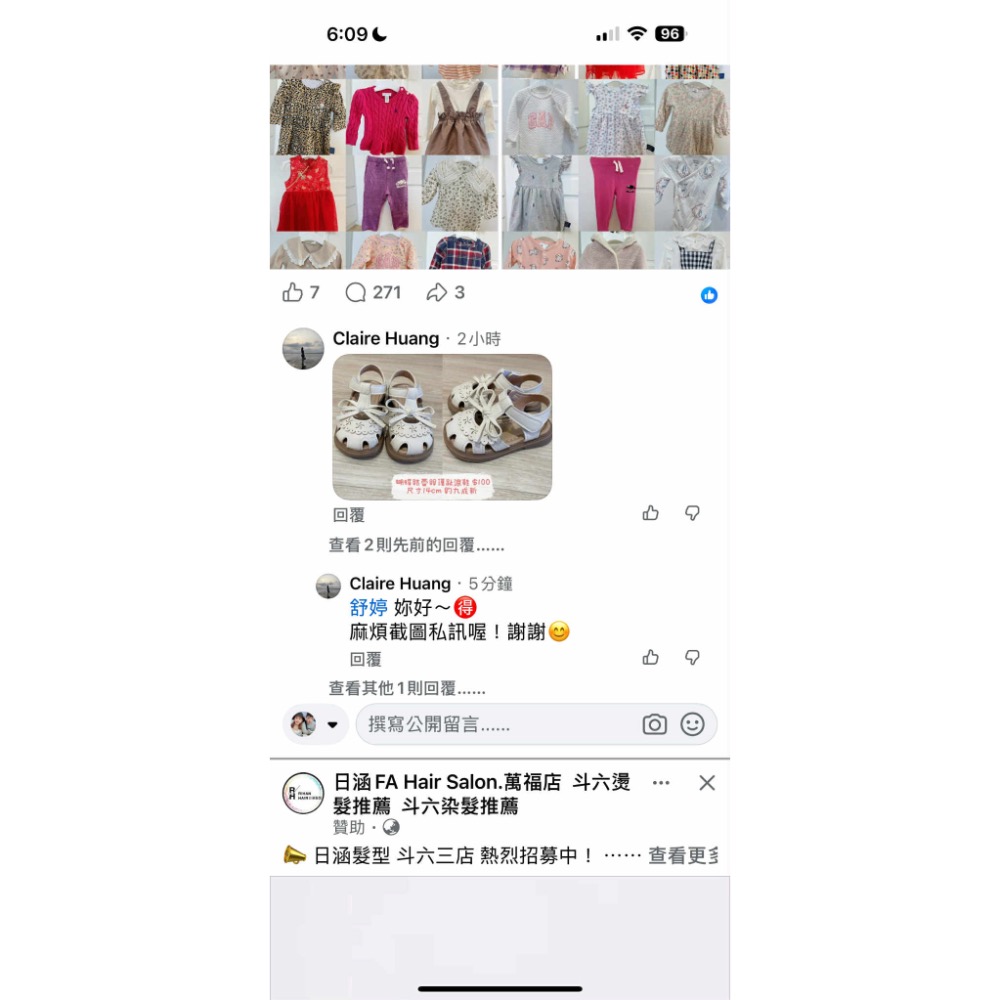Thumbs up the 麻煩截圖私訊 reply

pyautogui.click(x=651, y=657)
